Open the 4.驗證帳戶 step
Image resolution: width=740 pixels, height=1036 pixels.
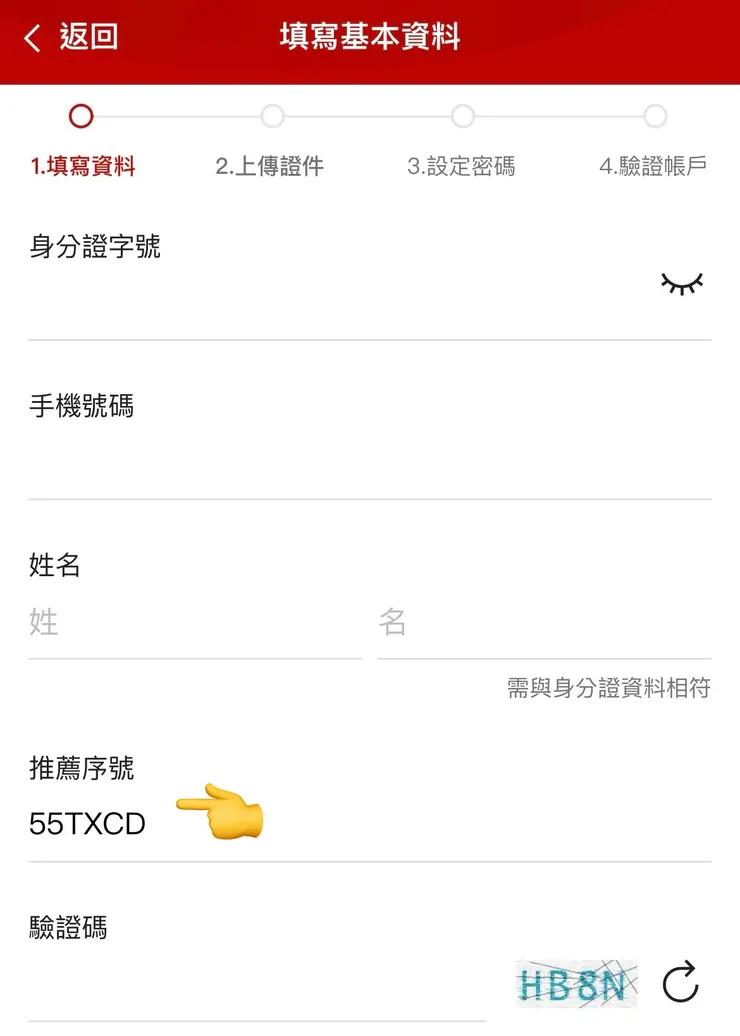coord(655,166)
